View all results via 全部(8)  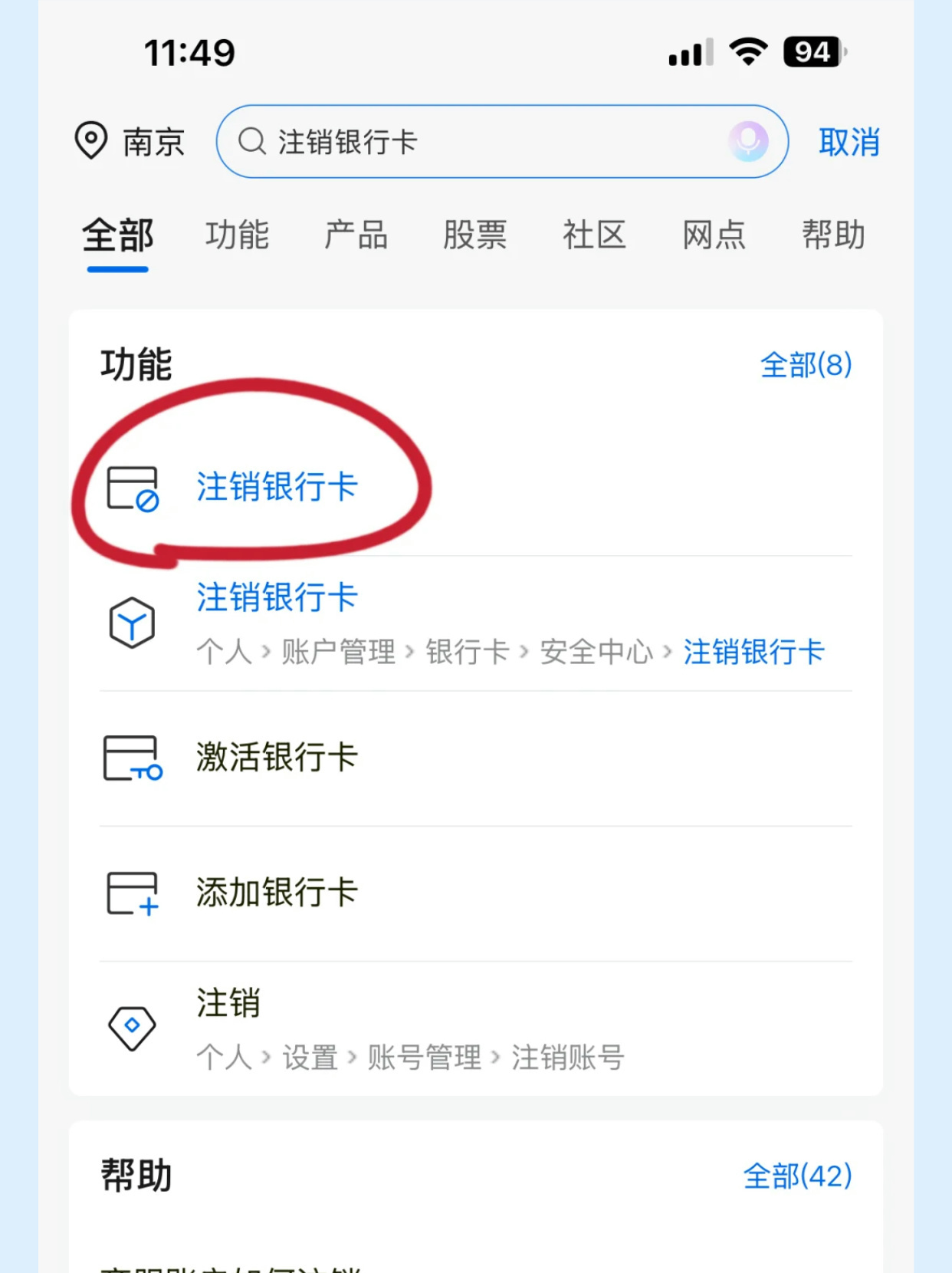click(806, 365)
